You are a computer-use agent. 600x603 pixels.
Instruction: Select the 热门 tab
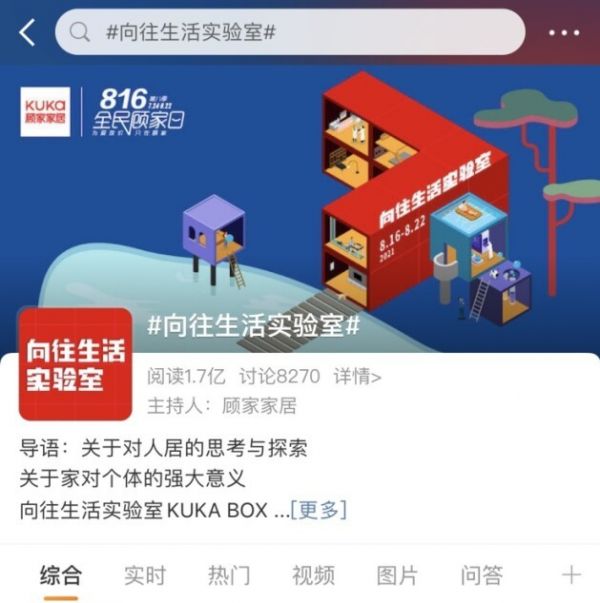(228, 575)
